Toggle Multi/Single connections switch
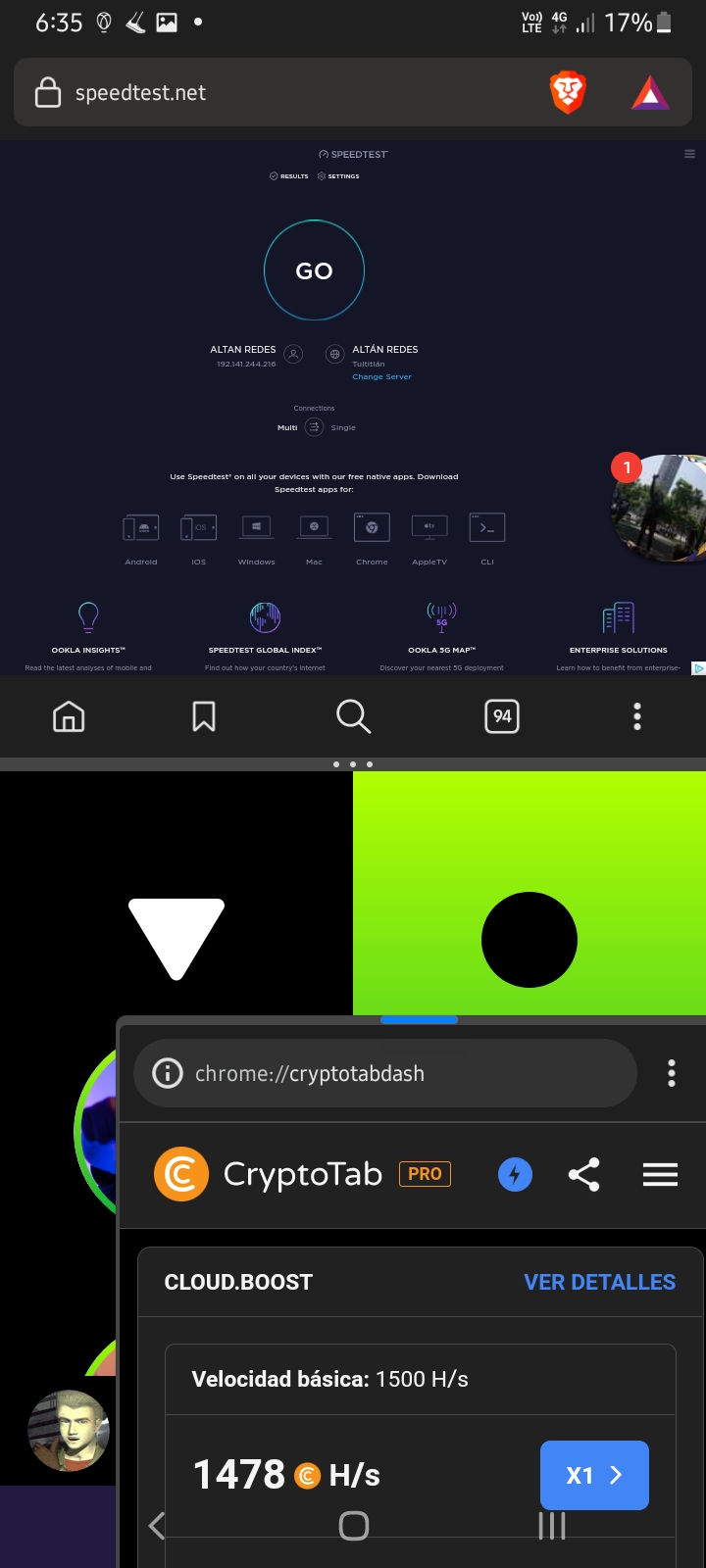Viewport: 706px width, 1568px height. [314, 427]
